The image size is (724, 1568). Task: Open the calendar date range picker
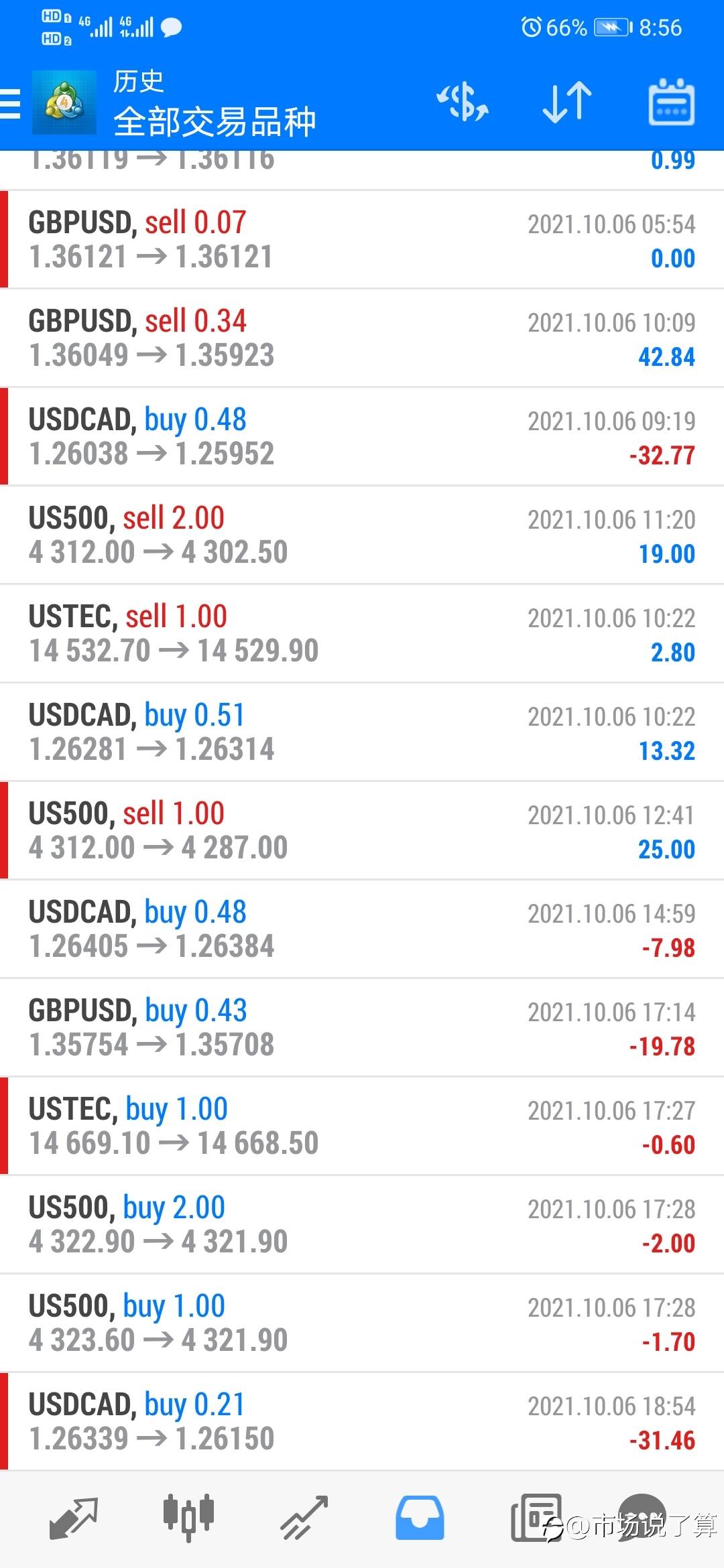coord(671,102)
